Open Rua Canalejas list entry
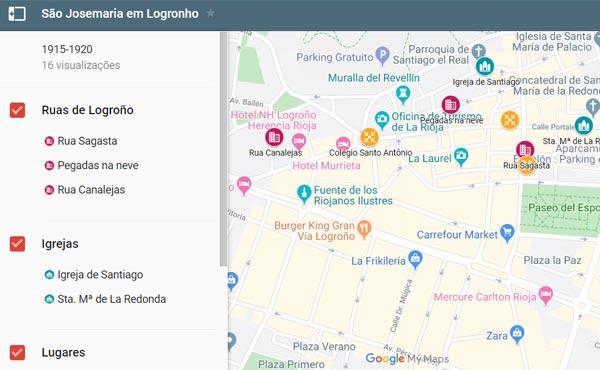 [91, 190]
